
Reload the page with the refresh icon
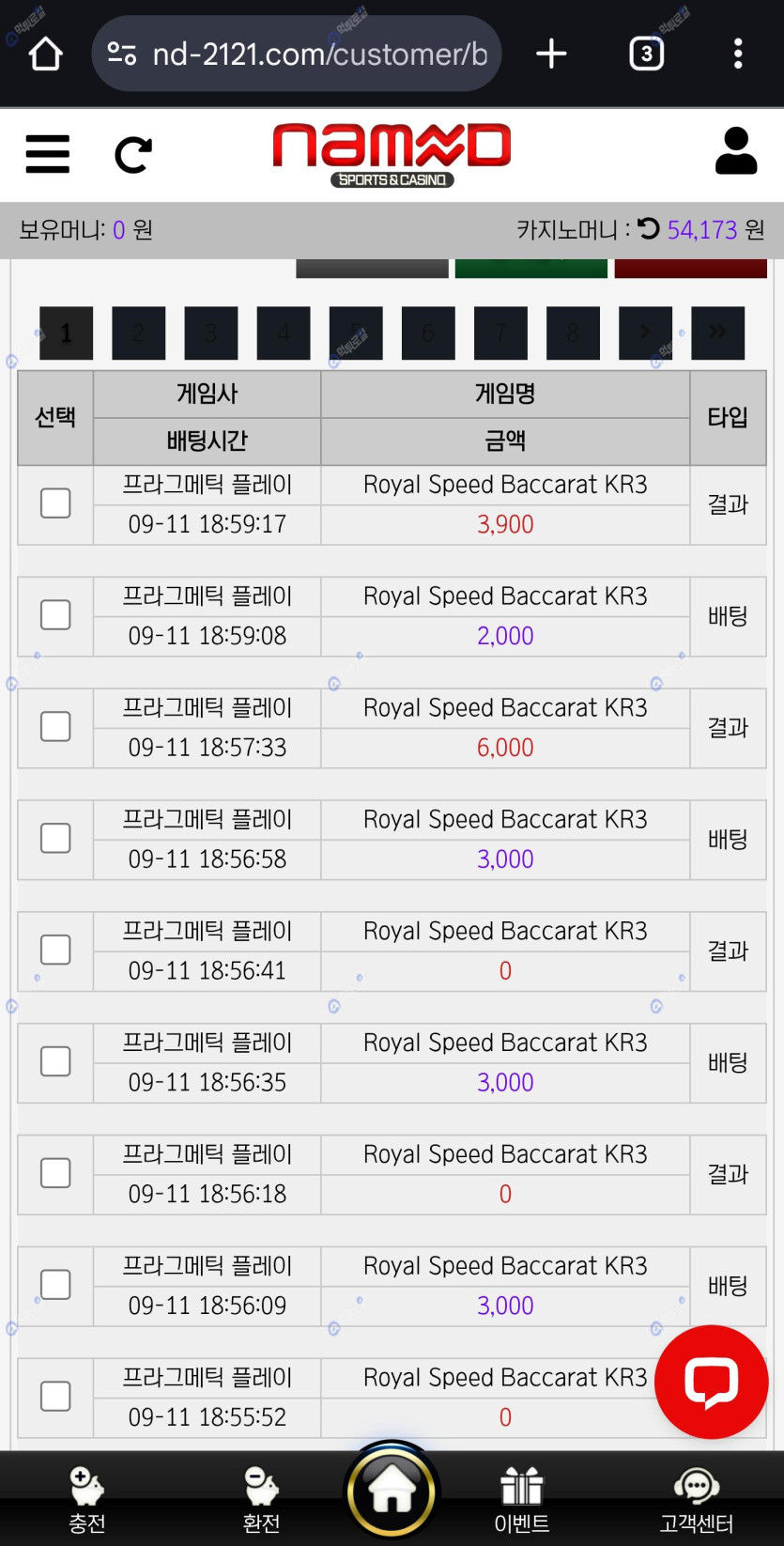[x=133, y=155]
